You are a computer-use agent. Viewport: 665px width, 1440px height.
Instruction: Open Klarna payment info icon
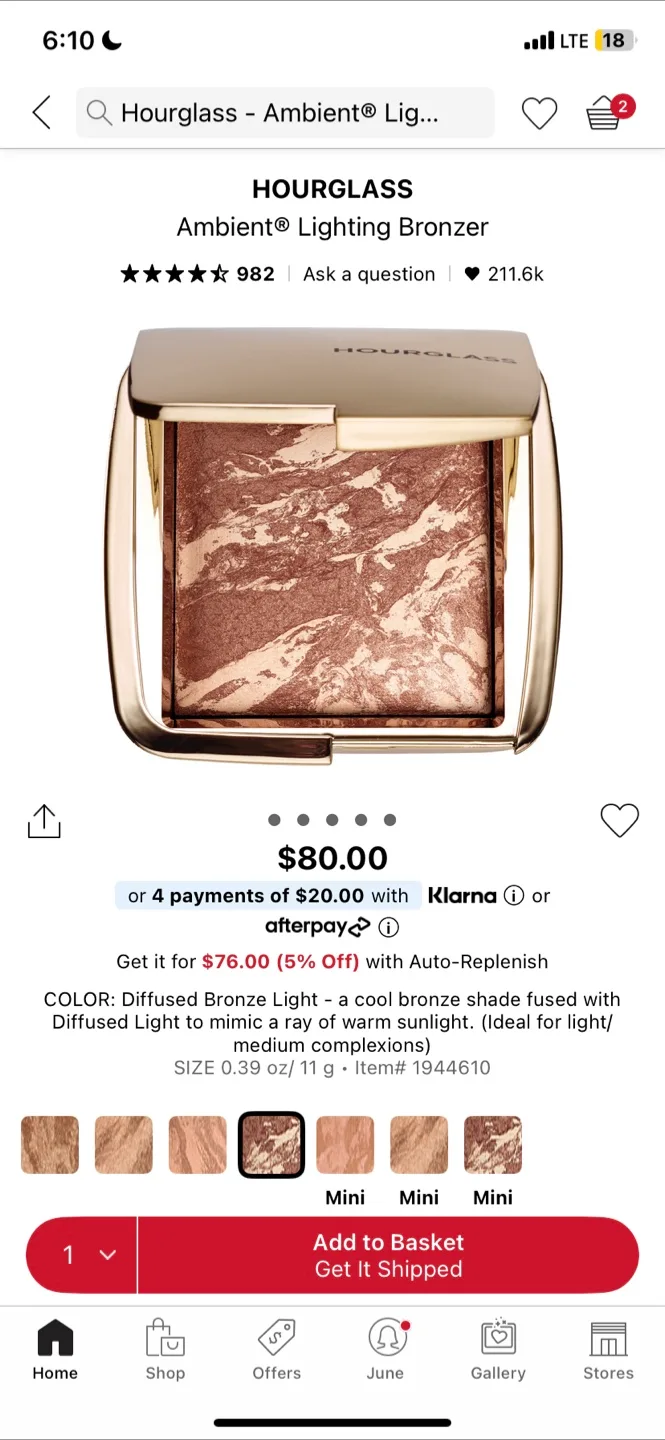513,896
